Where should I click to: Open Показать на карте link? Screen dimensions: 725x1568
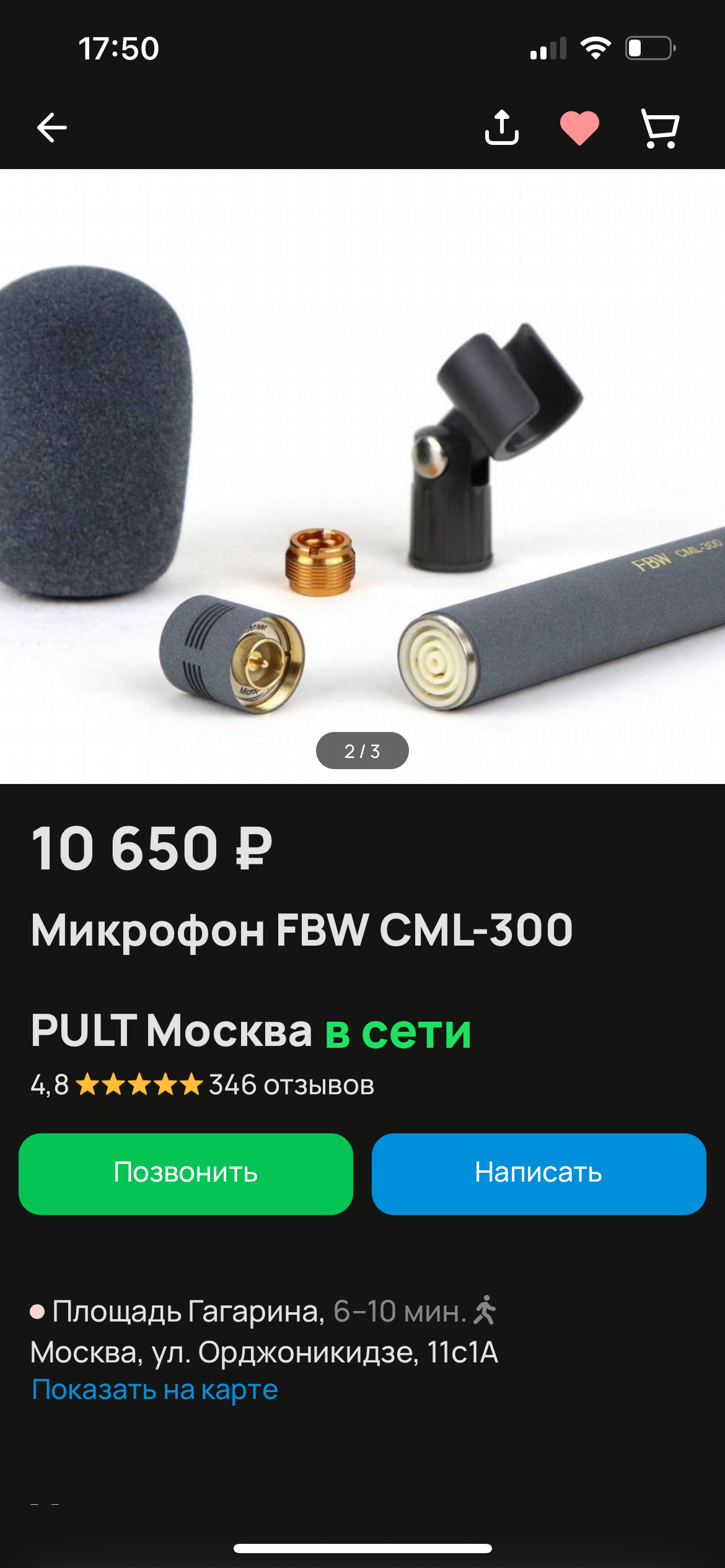click(155, 1389)
